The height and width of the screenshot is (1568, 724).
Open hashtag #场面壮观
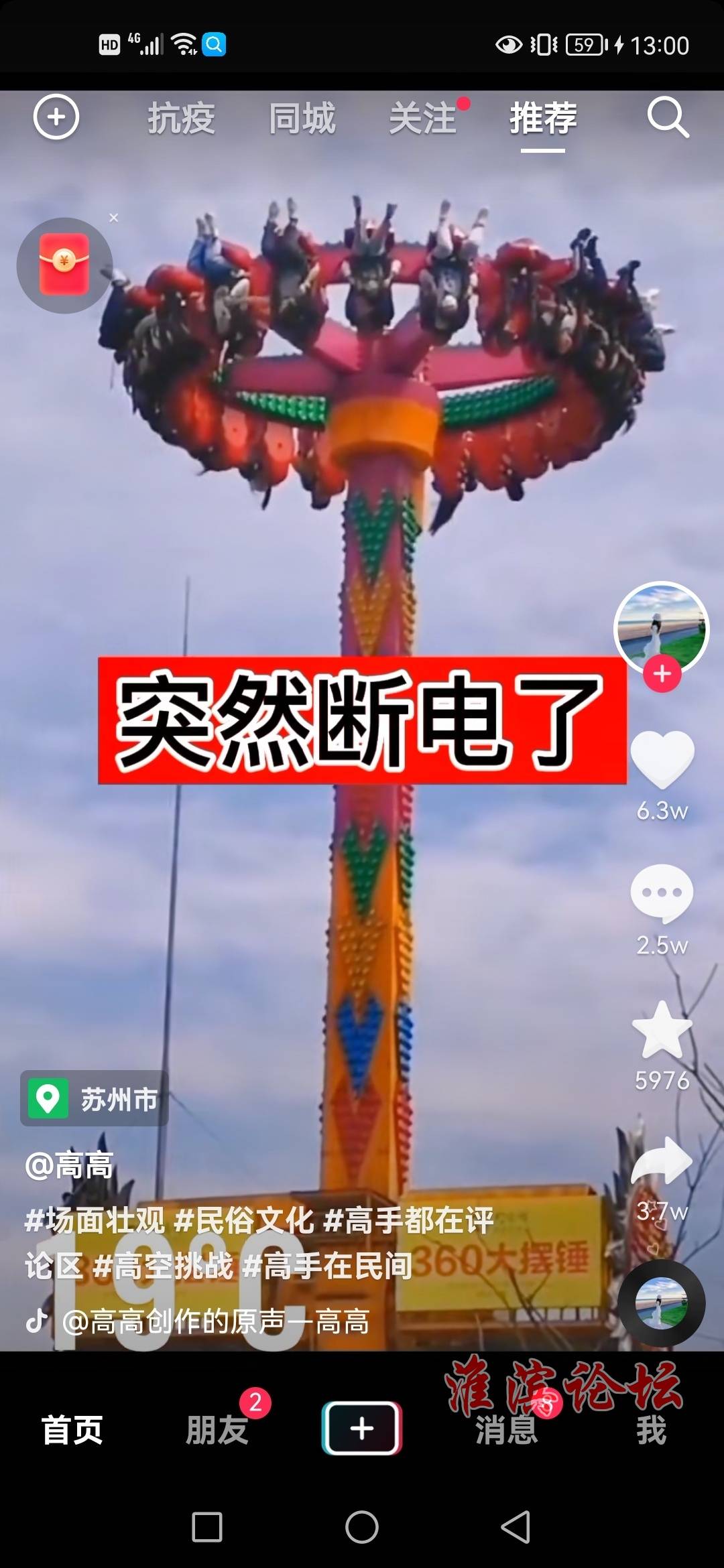tap(95, 1221)
